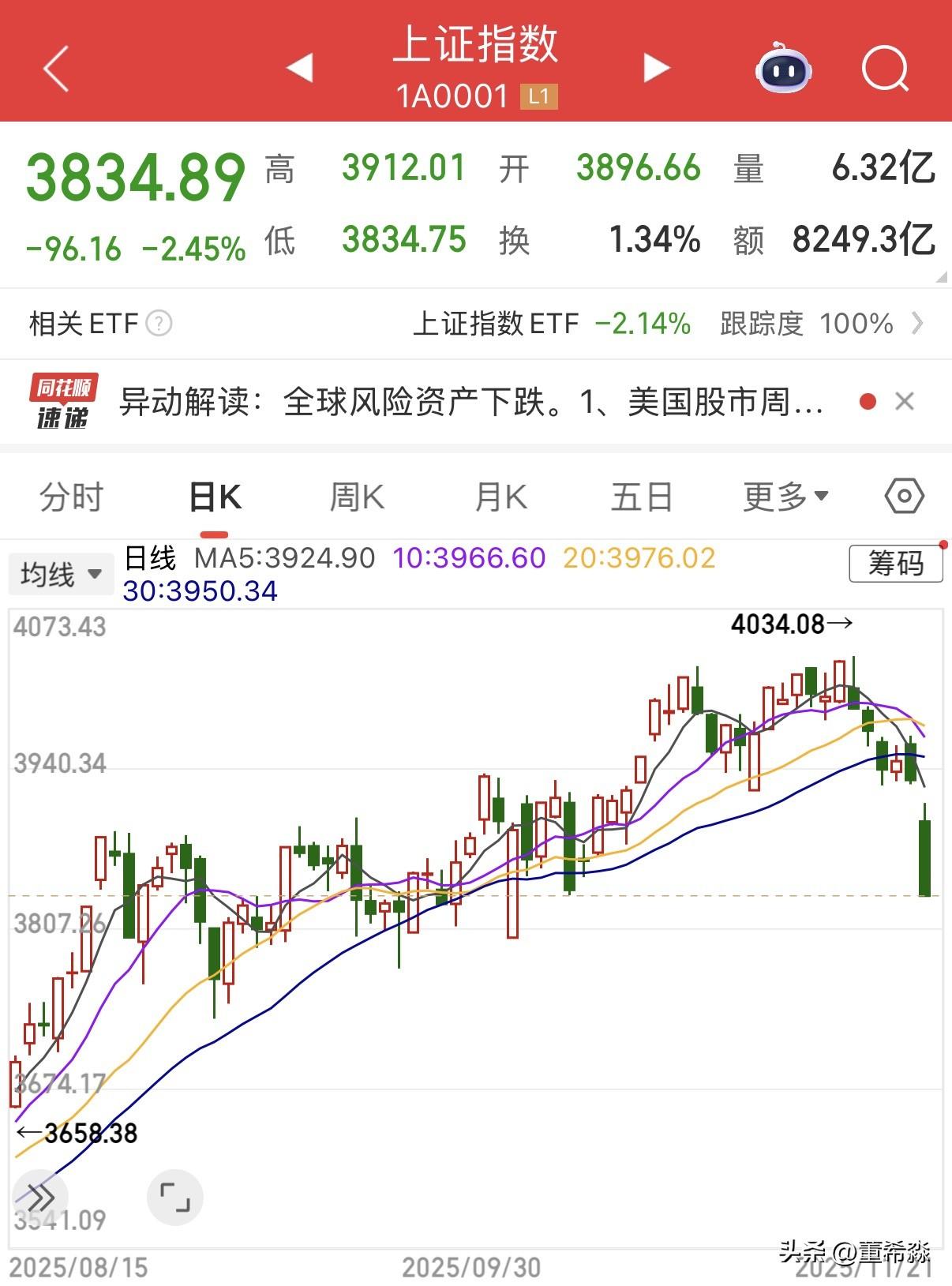Dismiss the 异动解读 news banner
Viewport: 952px width, 1286px height.
(905, 402)
